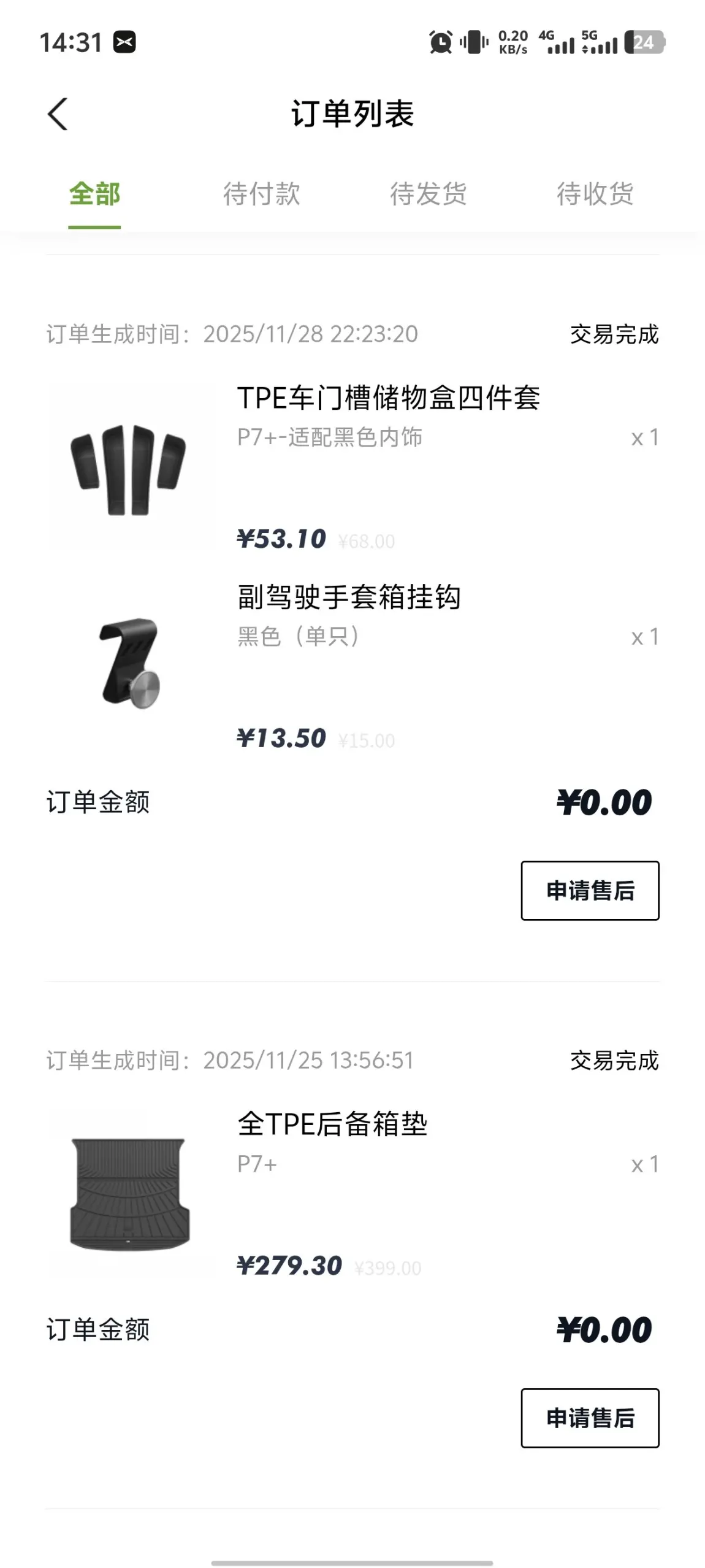Image resolution: width=705 pixels, height=1568 pixels.
Task: Select the 待收货 tab
Action: coord(595,194)
